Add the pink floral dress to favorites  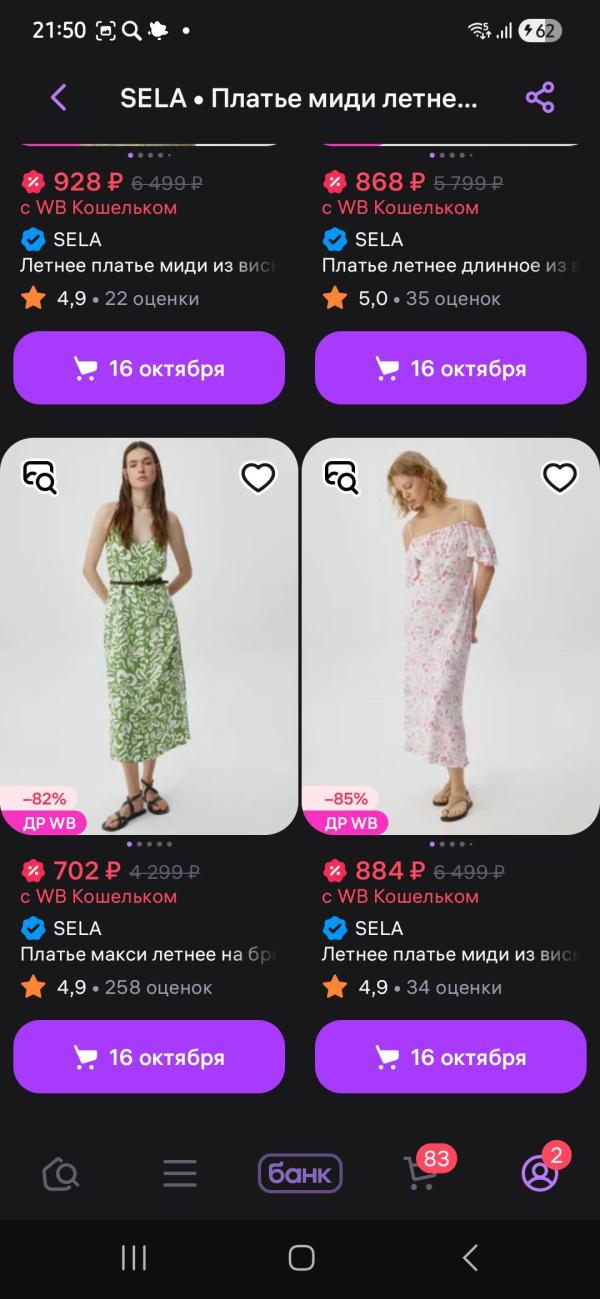(x=559, y=478)
